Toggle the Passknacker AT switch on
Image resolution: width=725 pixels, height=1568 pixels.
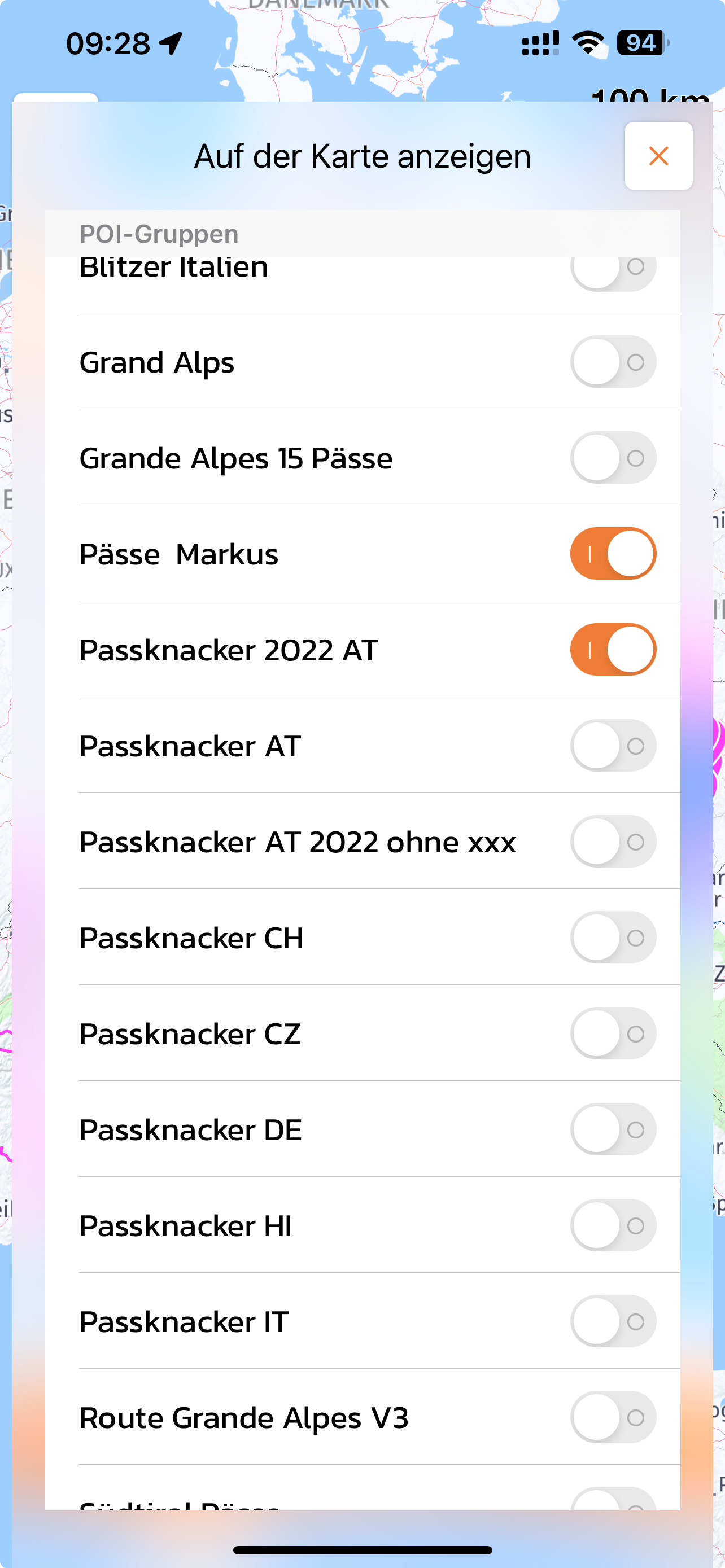(613, 746)
